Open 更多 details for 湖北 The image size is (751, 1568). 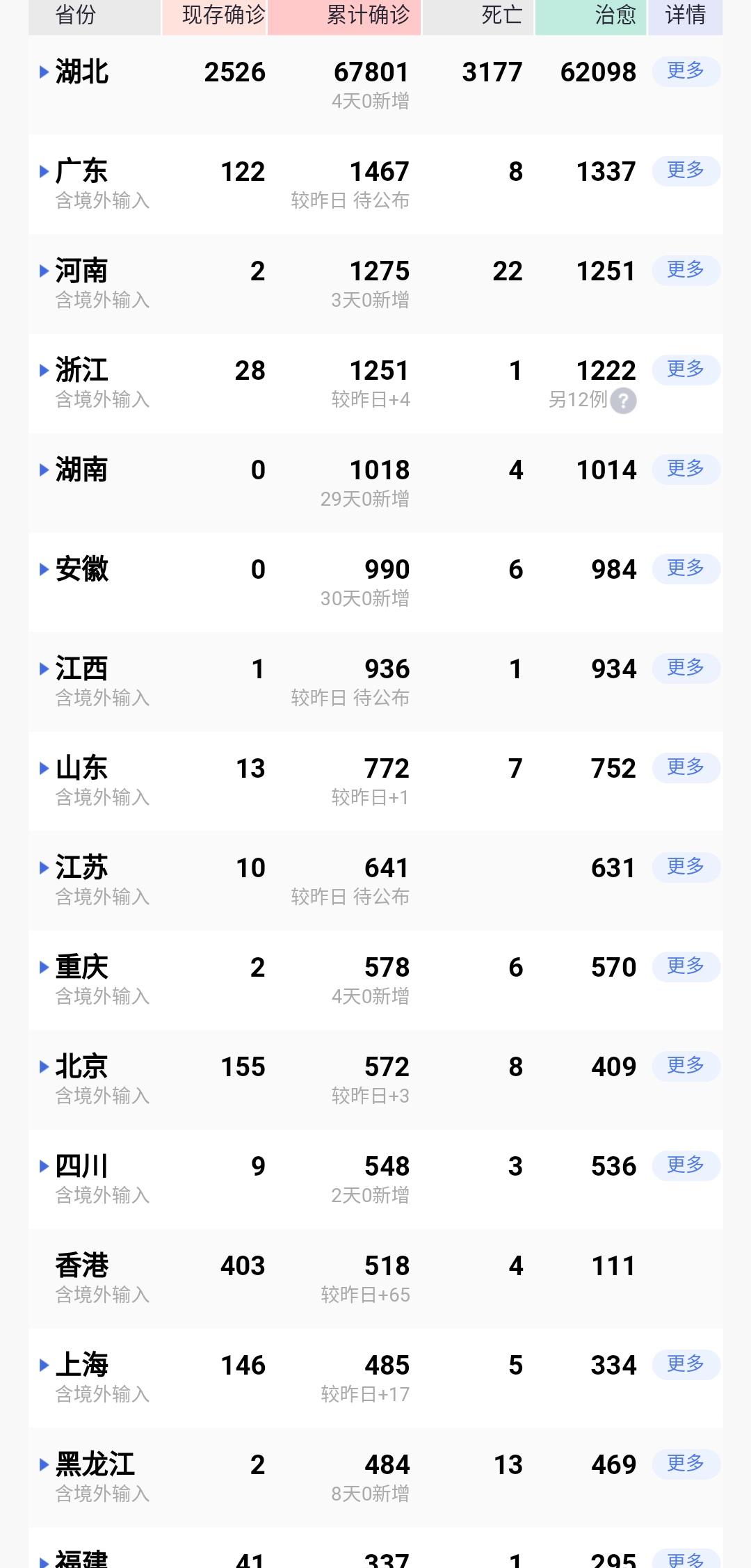click(686, 72)
